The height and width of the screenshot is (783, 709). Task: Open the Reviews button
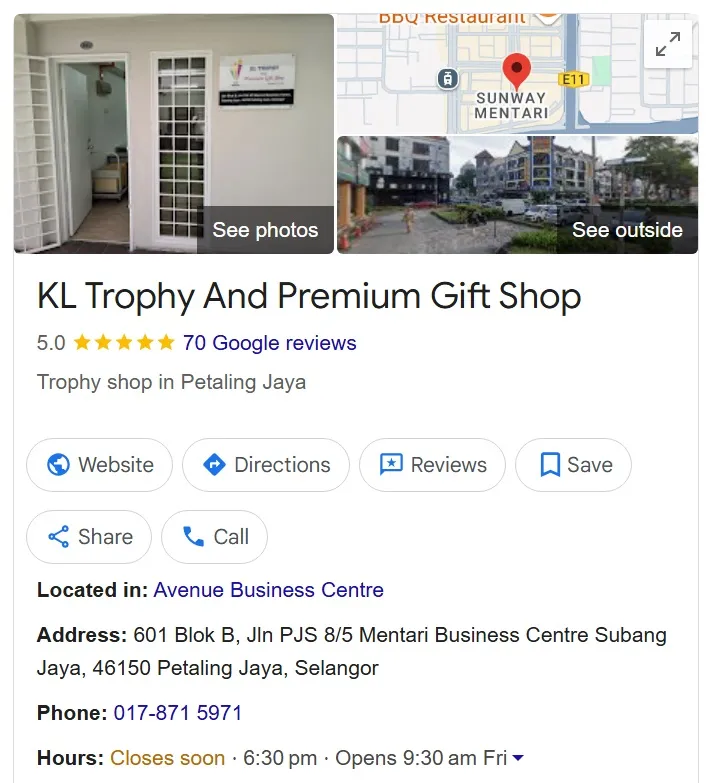tap(432, 465)
